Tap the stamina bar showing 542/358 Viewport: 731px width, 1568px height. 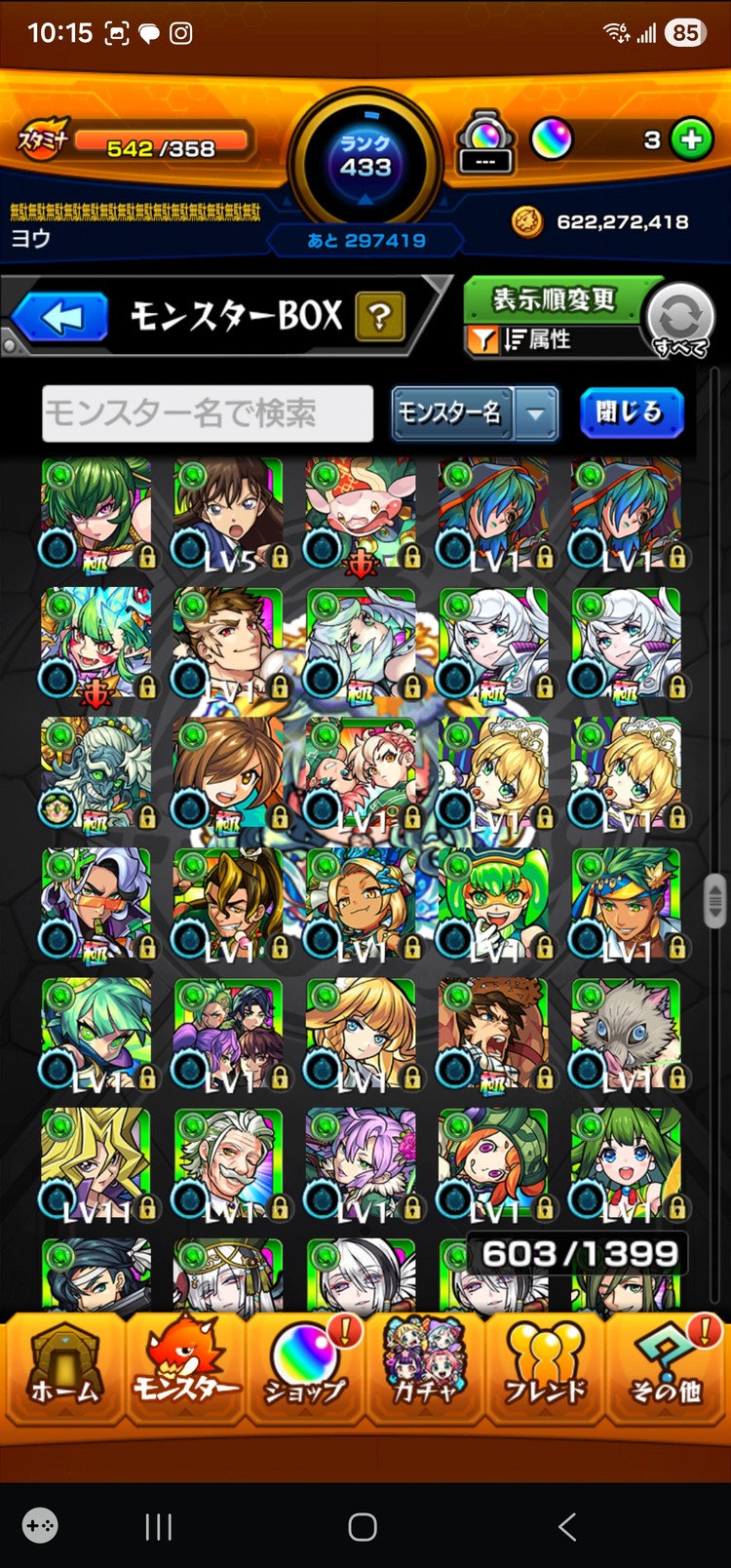pyautogui.click(x=161, y=147)
